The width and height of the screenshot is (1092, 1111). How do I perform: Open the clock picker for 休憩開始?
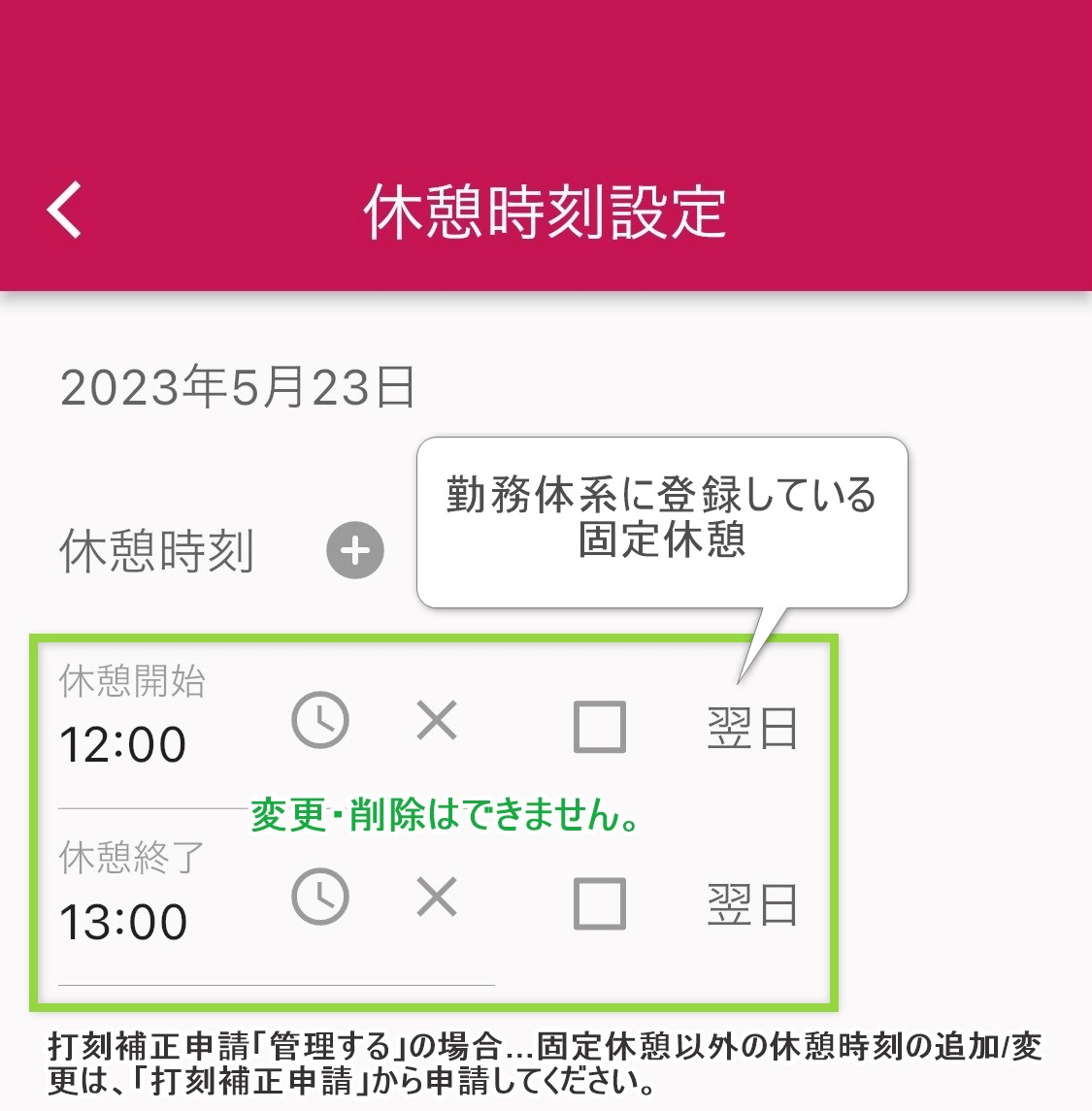pyautogui.click(x=320, y=721)
